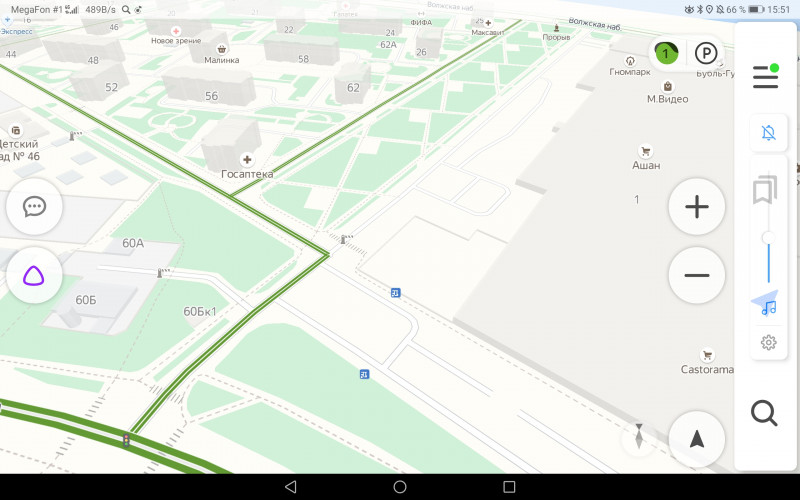
Task: Open map search magnifier
Action: 765,413
